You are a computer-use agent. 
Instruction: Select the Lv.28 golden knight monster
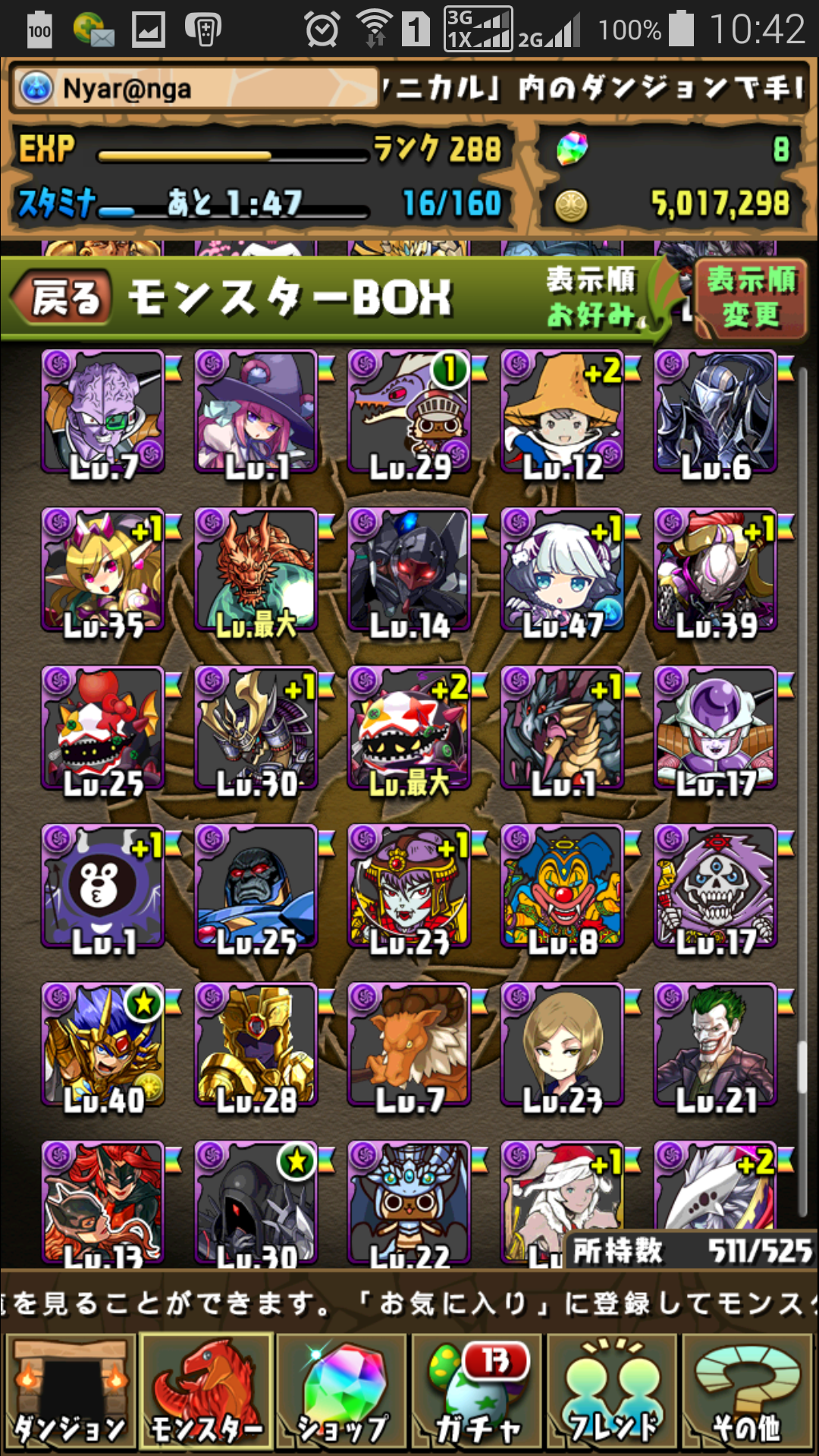[256, 1045]
